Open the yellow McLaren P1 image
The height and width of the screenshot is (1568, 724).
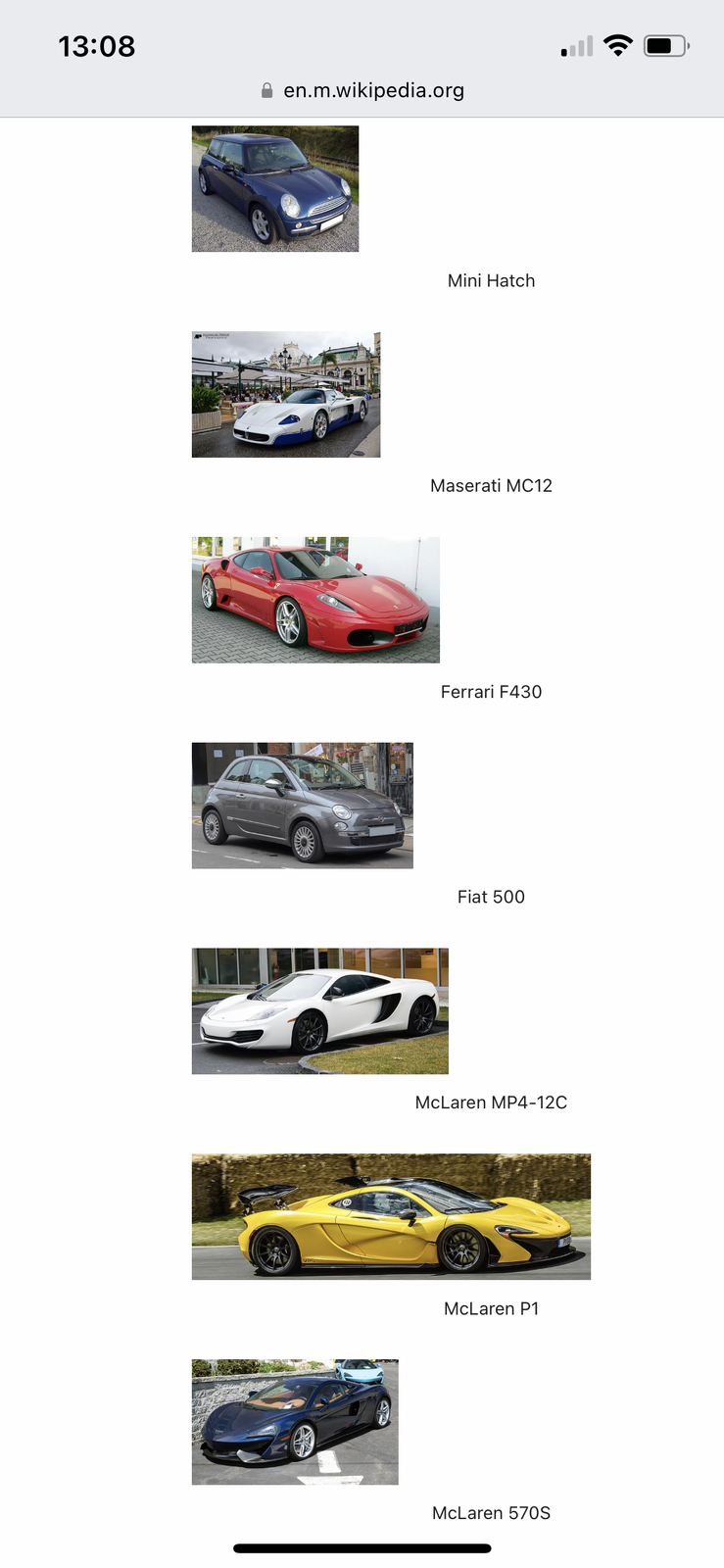point(391,1216)
